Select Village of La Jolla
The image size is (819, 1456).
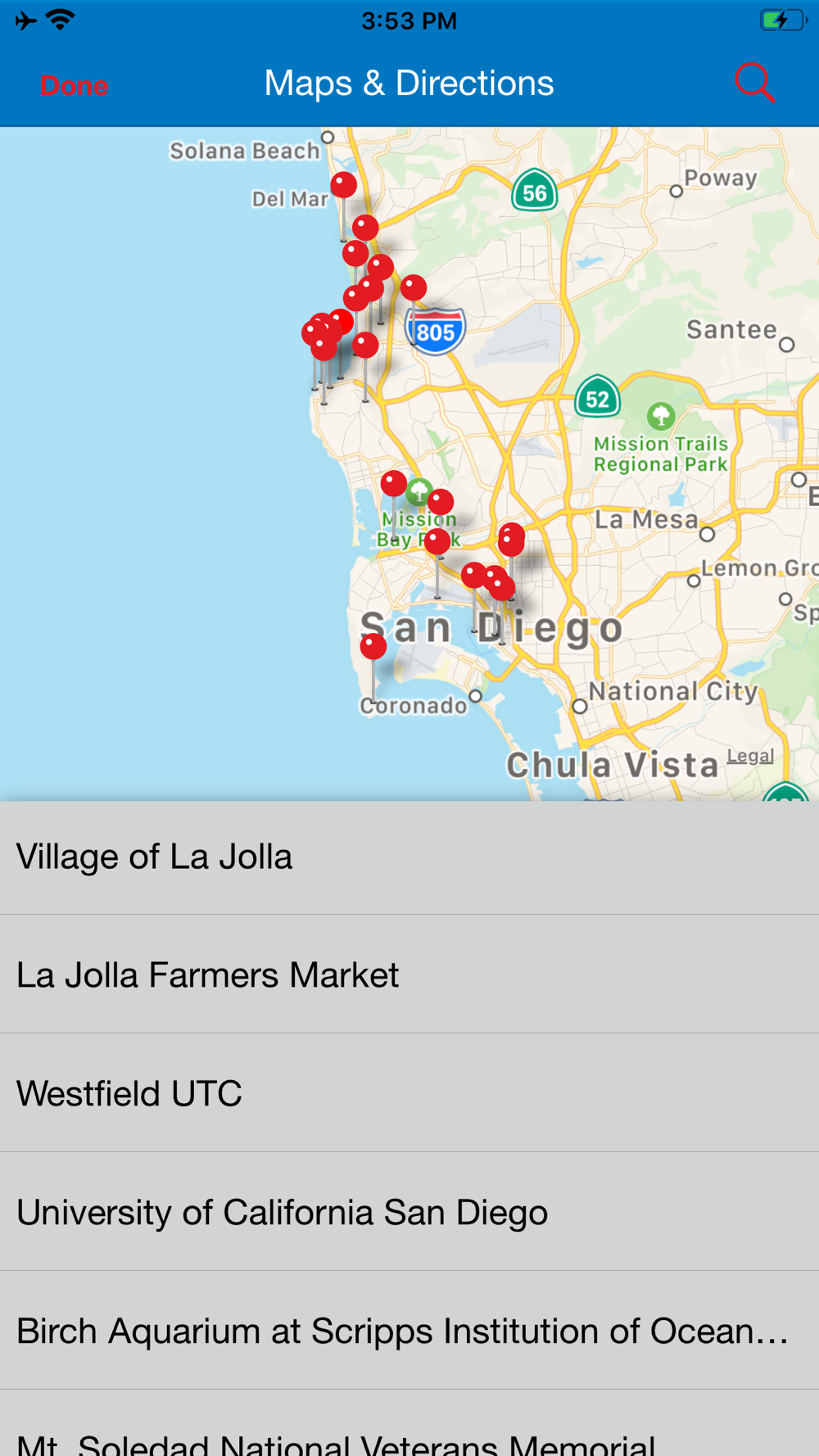pos(409,857)
